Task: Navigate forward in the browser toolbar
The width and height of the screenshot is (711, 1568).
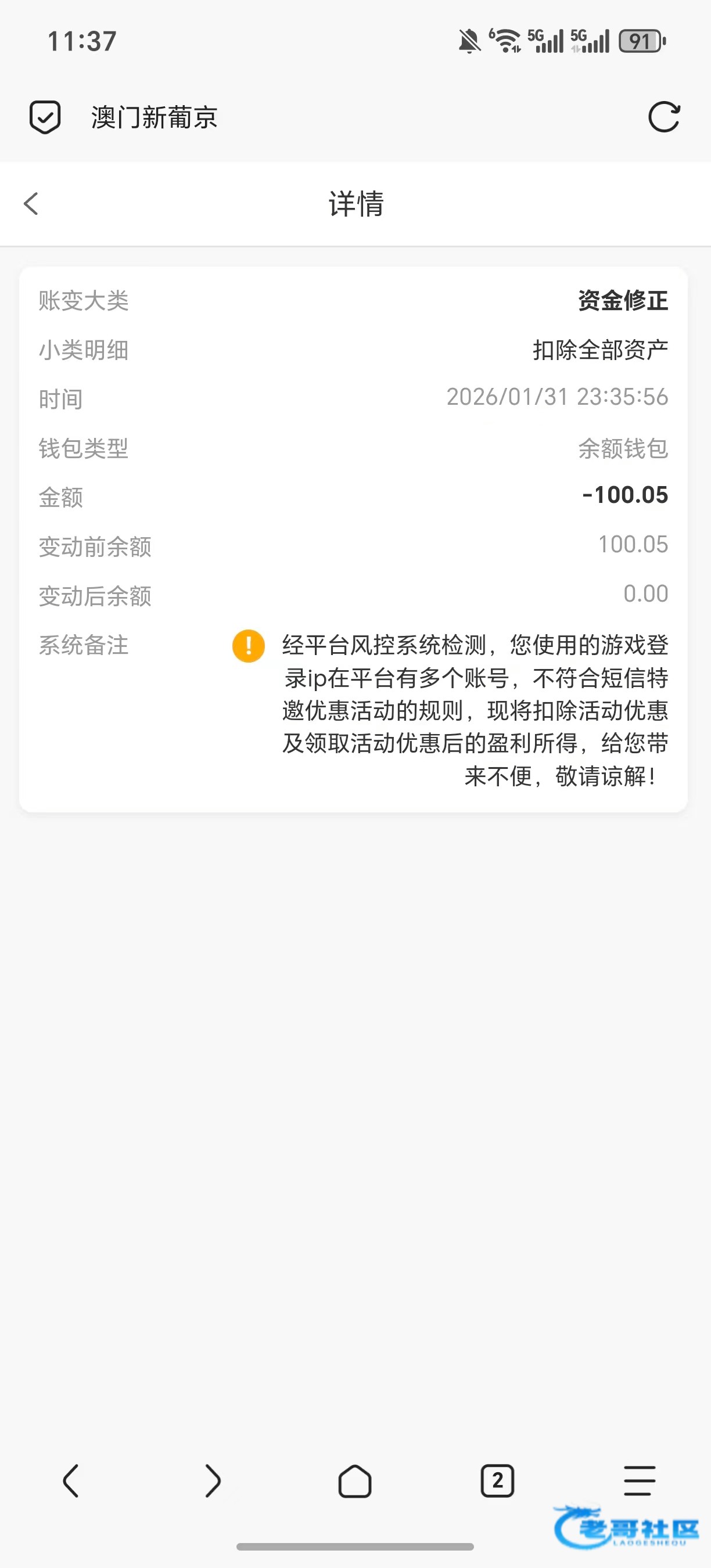Action: (213, 1480)
